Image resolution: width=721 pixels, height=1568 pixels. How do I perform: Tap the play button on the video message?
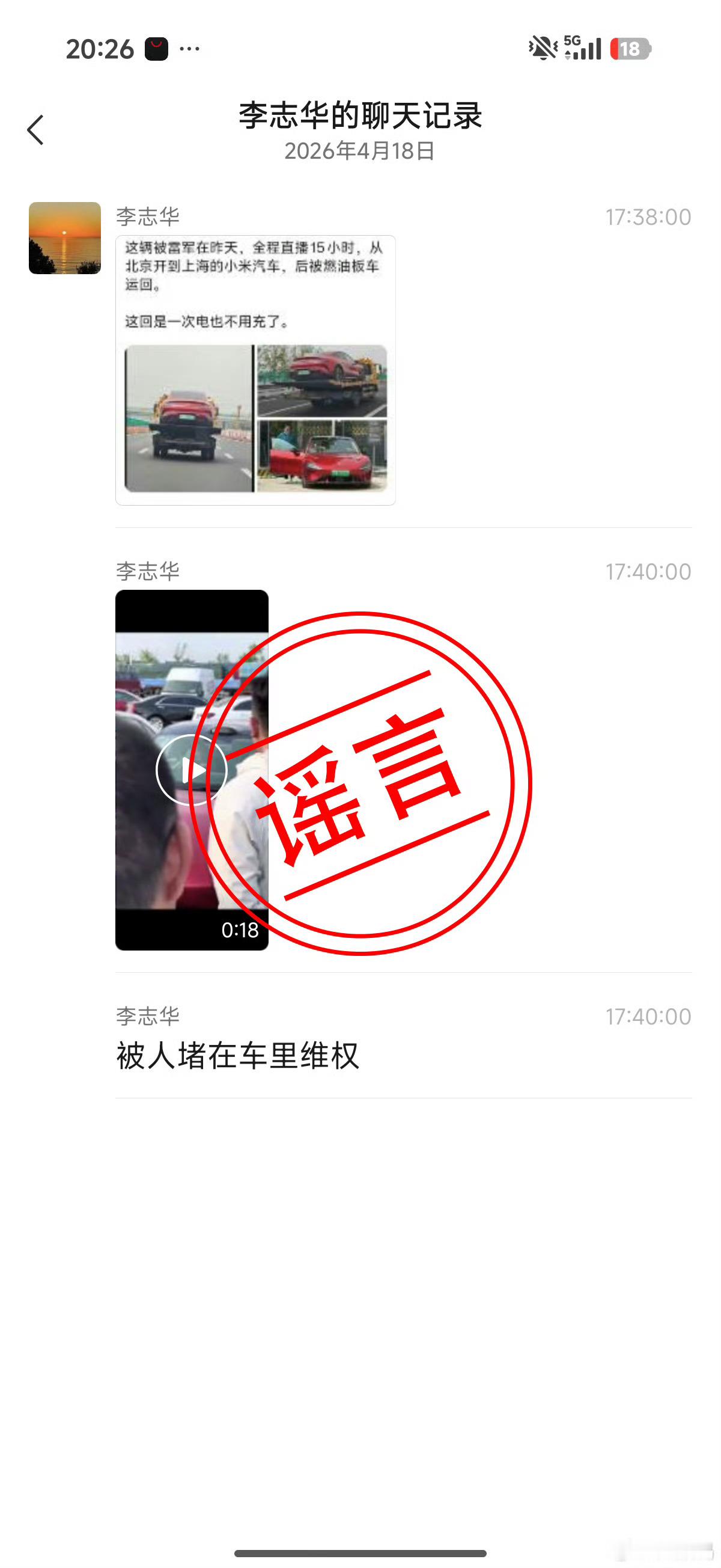coord(192,770)
